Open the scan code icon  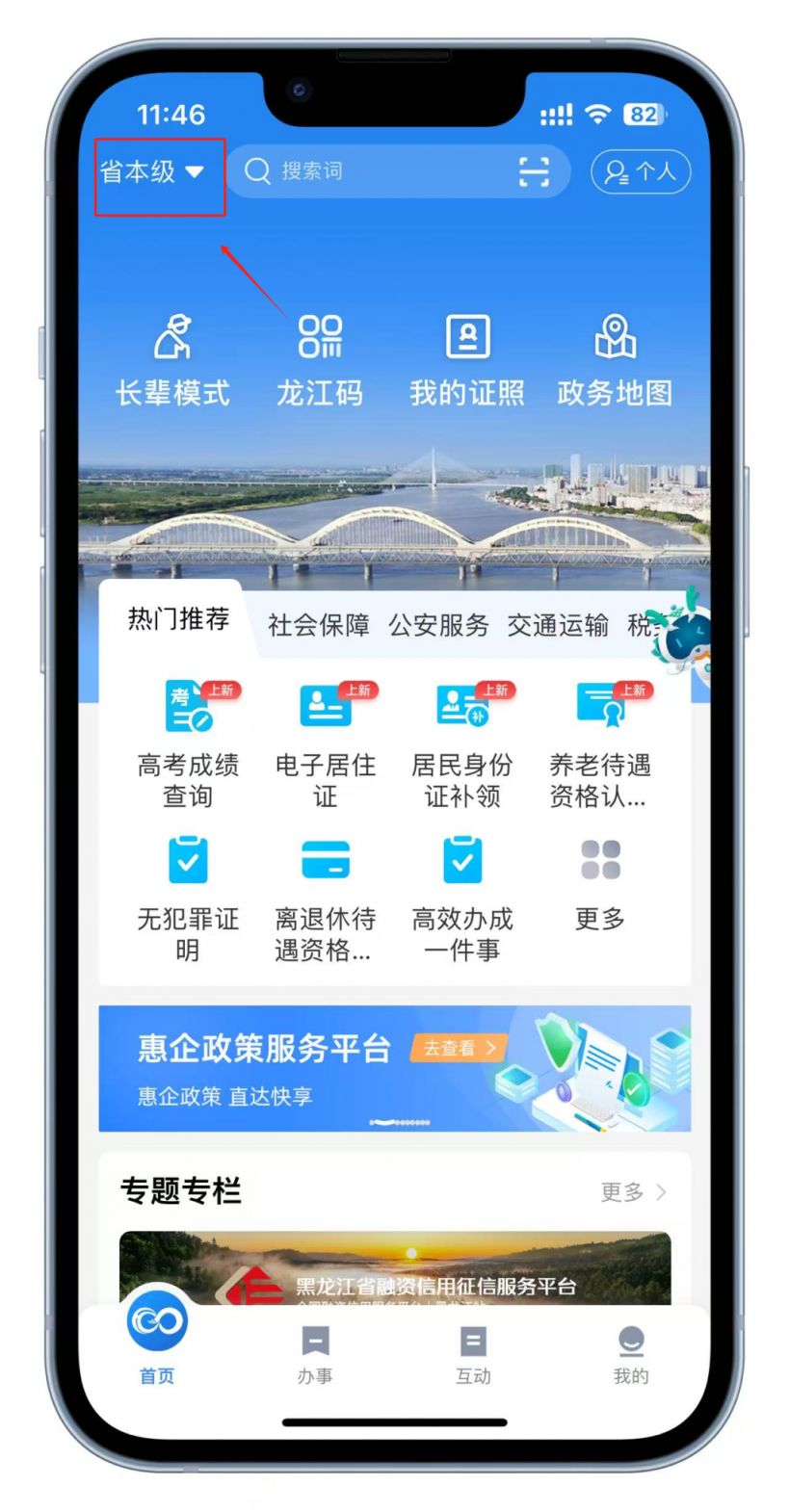(534, 172)
